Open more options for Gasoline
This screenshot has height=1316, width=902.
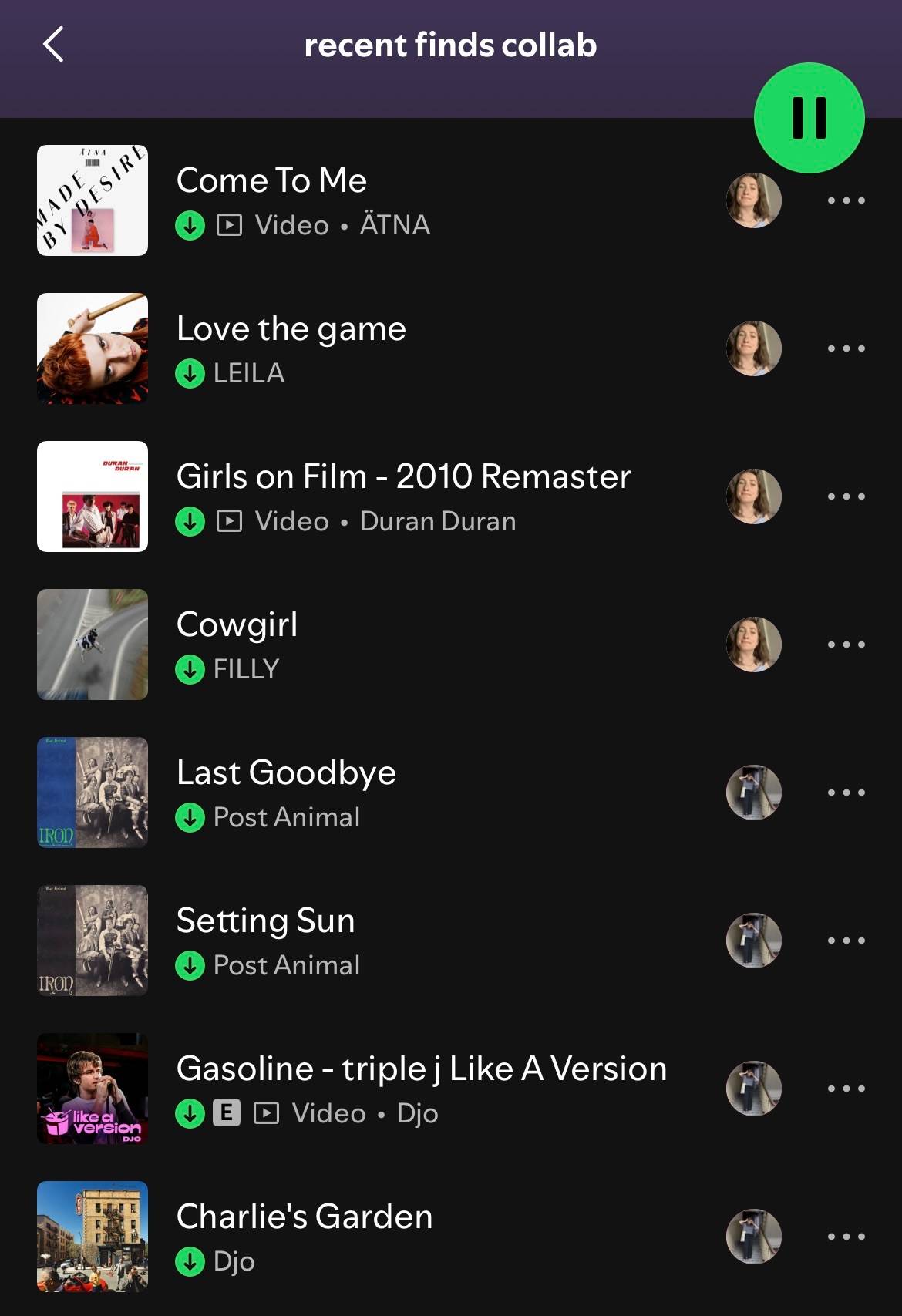(846, 1089)
